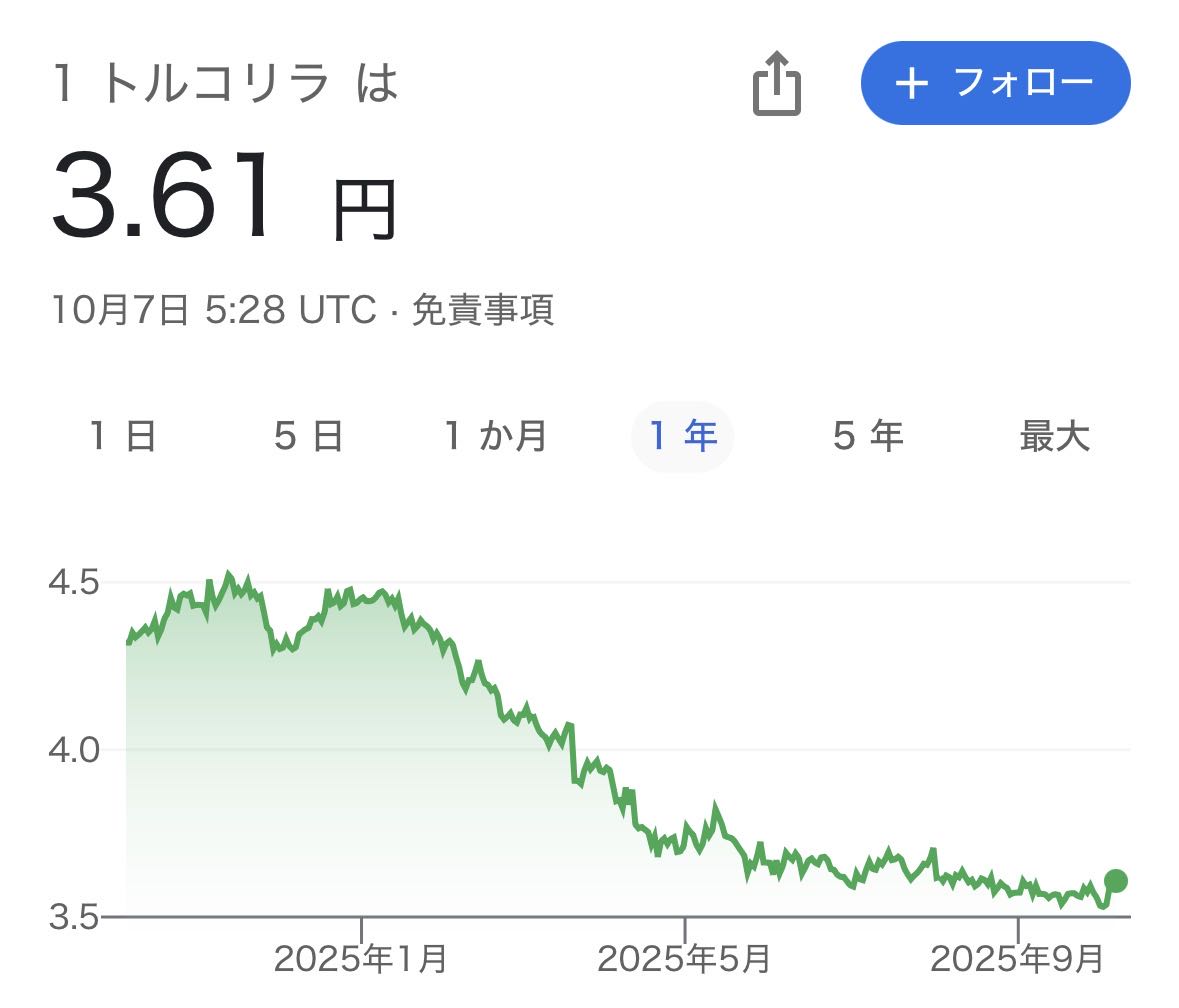Open the 免責事項 disclaimer link
Image resolution: width=1179 pixels, height=1008 pixels.
point(483,311)
